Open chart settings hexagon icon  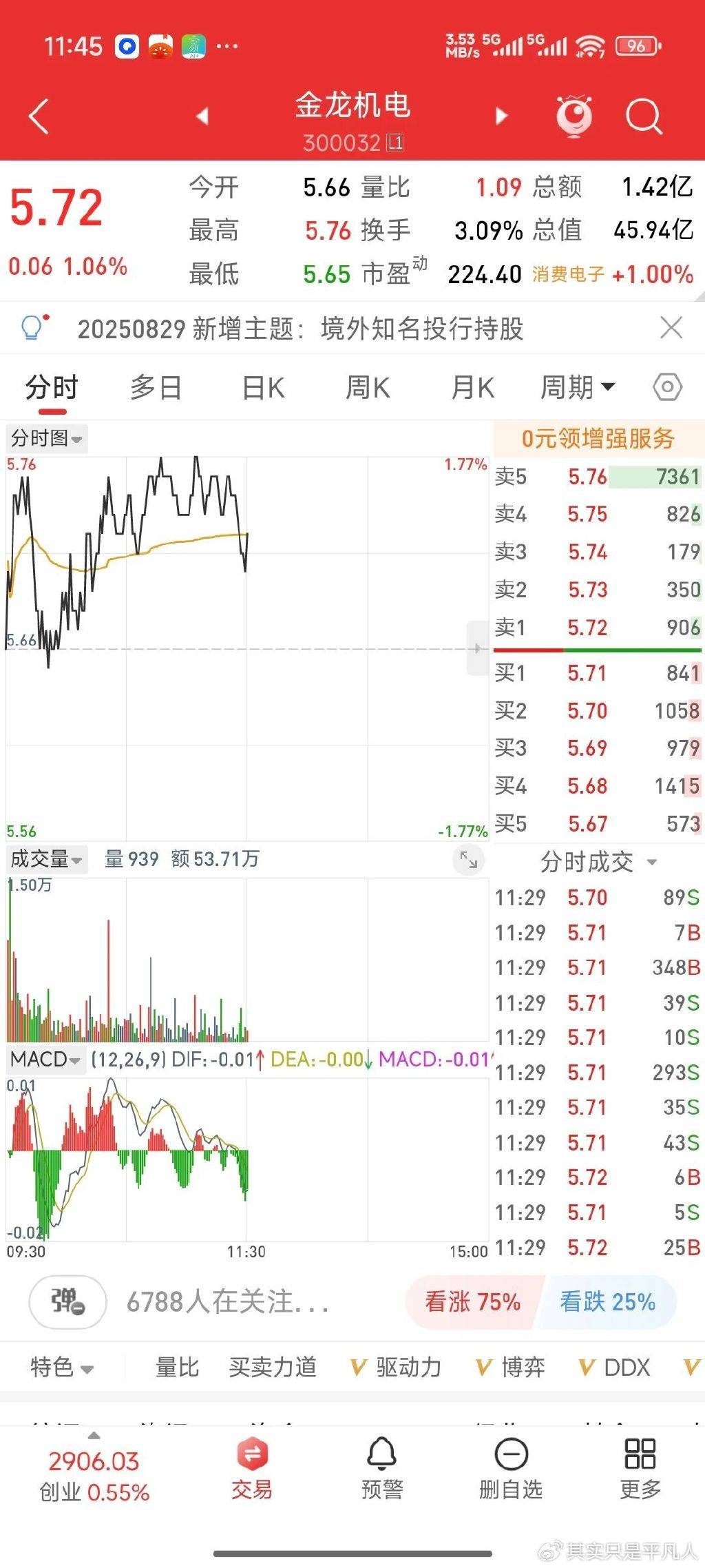[x=667, y=387]
